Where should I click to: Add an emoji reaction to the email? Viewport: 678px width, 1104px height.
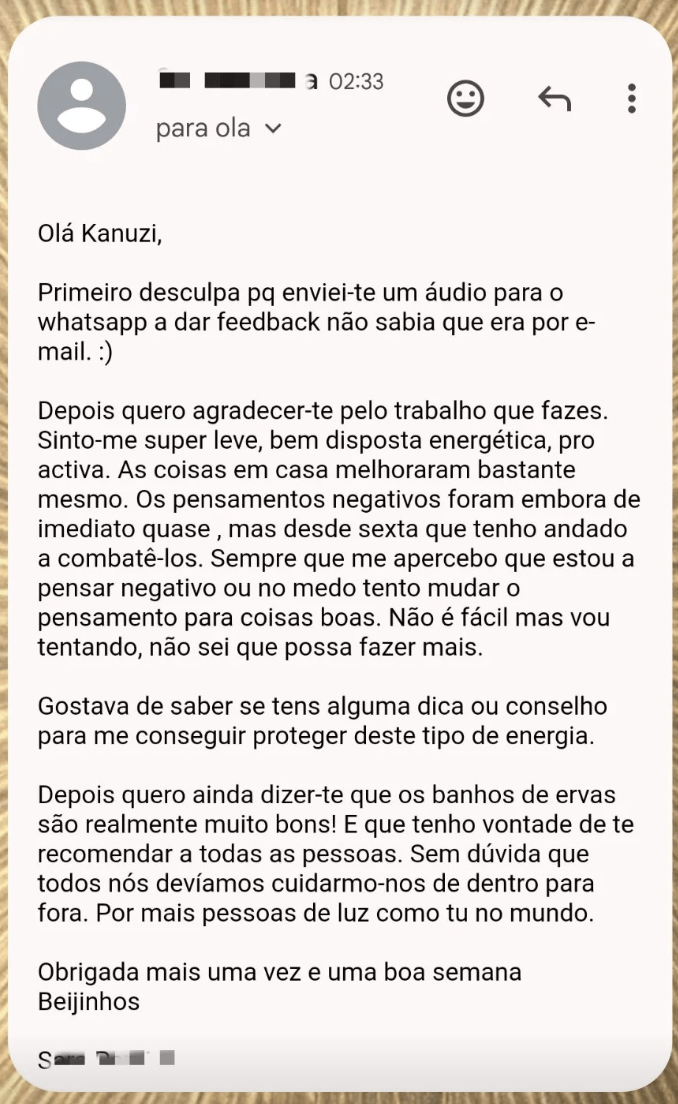[465, 99]
